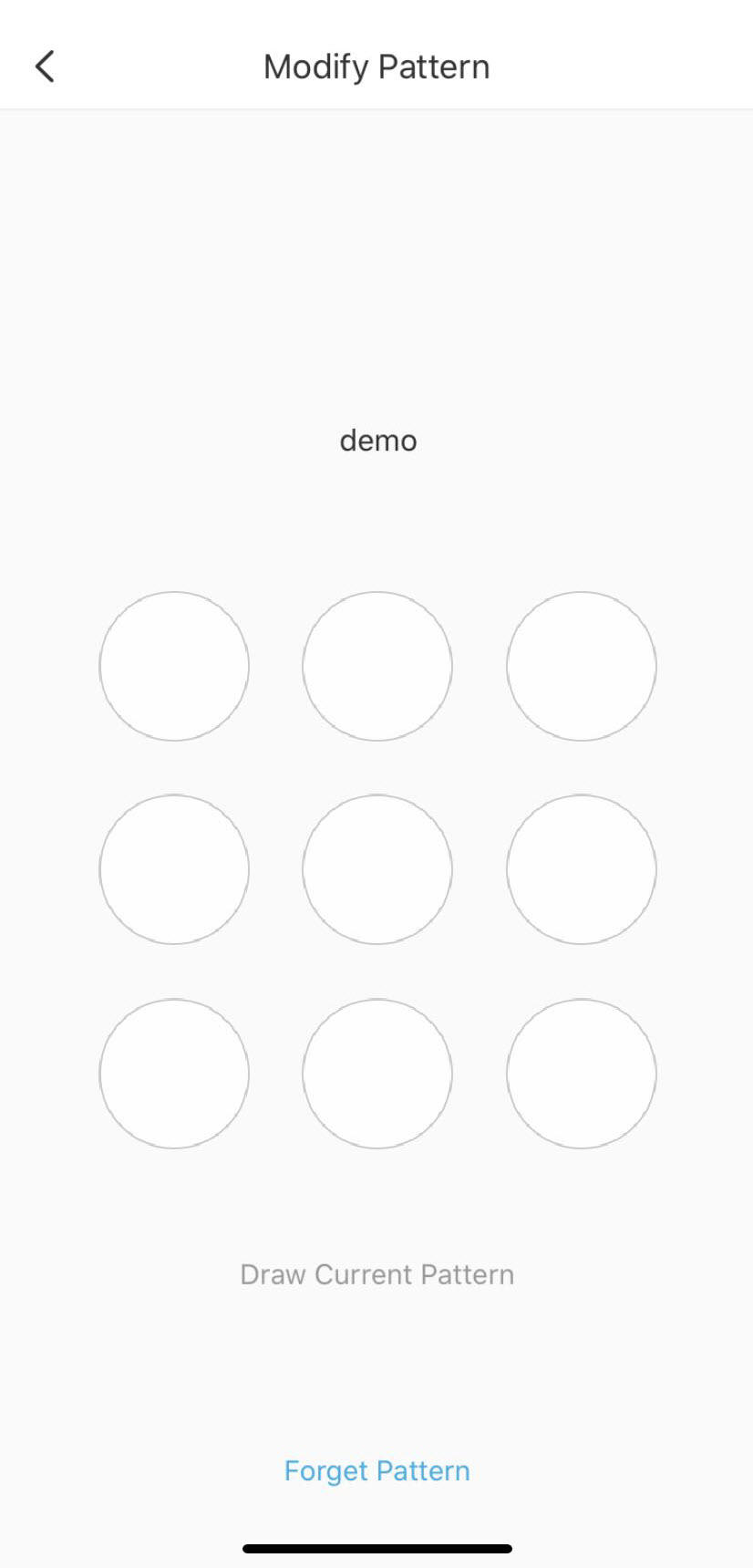Screen dimensions: 753x1568
Task: Tap the Modify Pattern title
Action: tap(376, 66)
